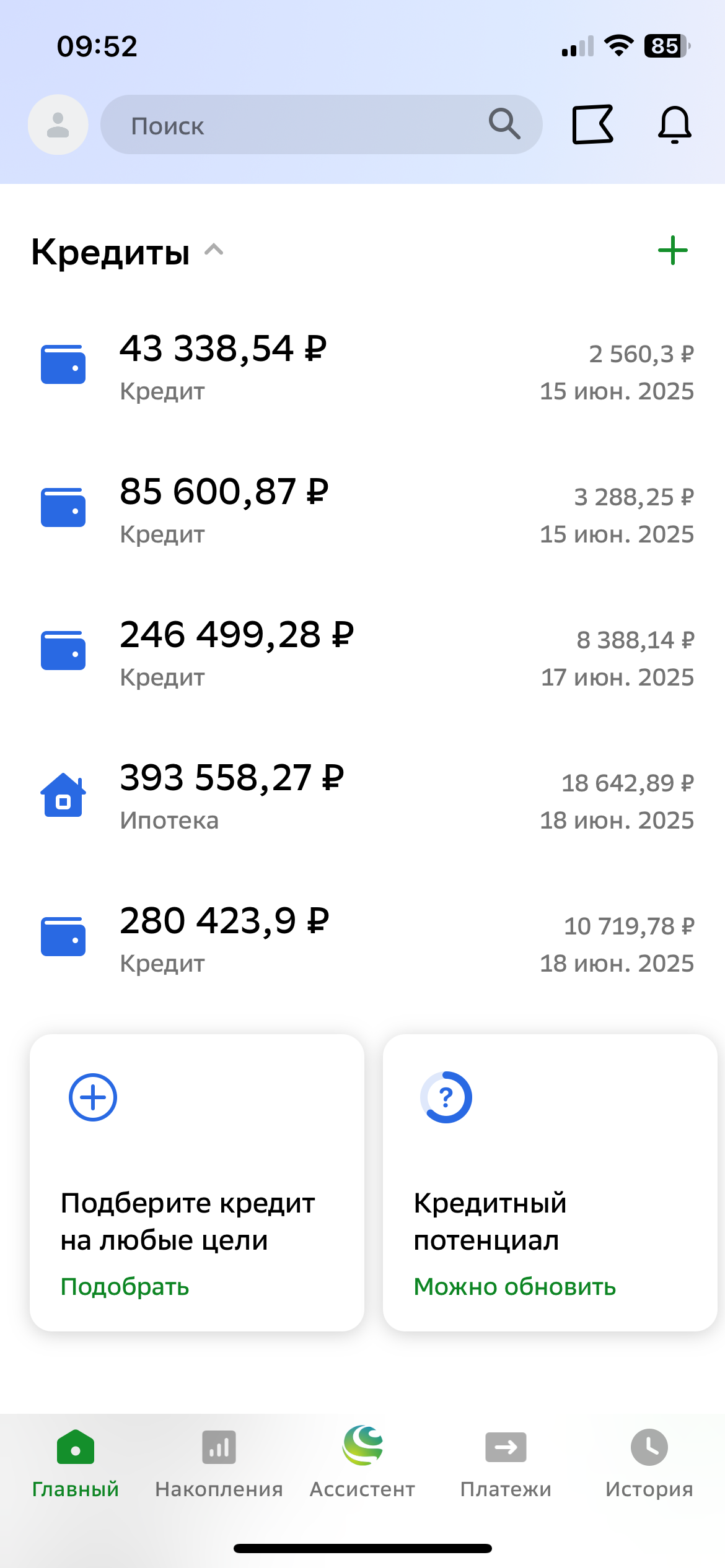Launch the Ассистент tab

click(362, 1463)
